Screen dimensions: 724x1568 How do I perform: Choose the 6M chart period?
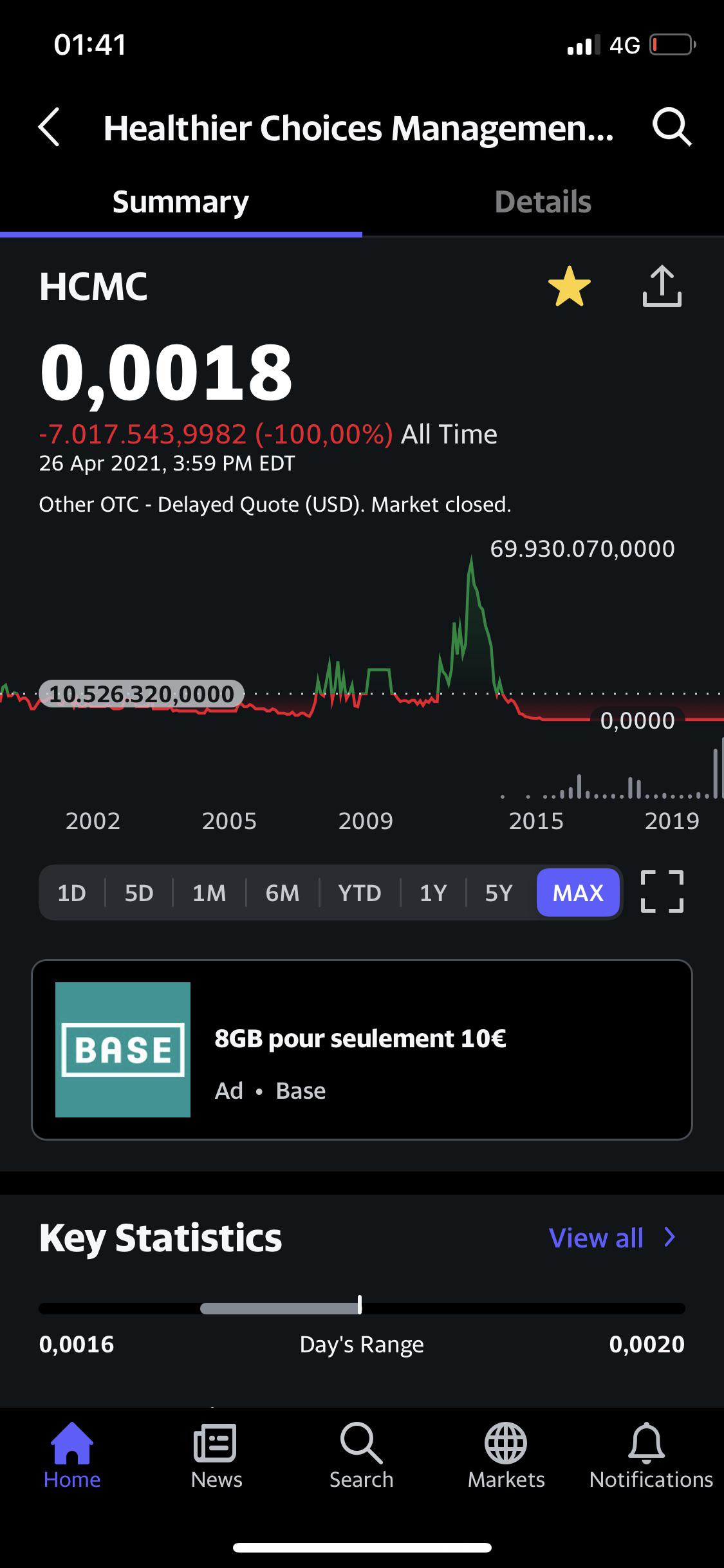coord(281,892)
